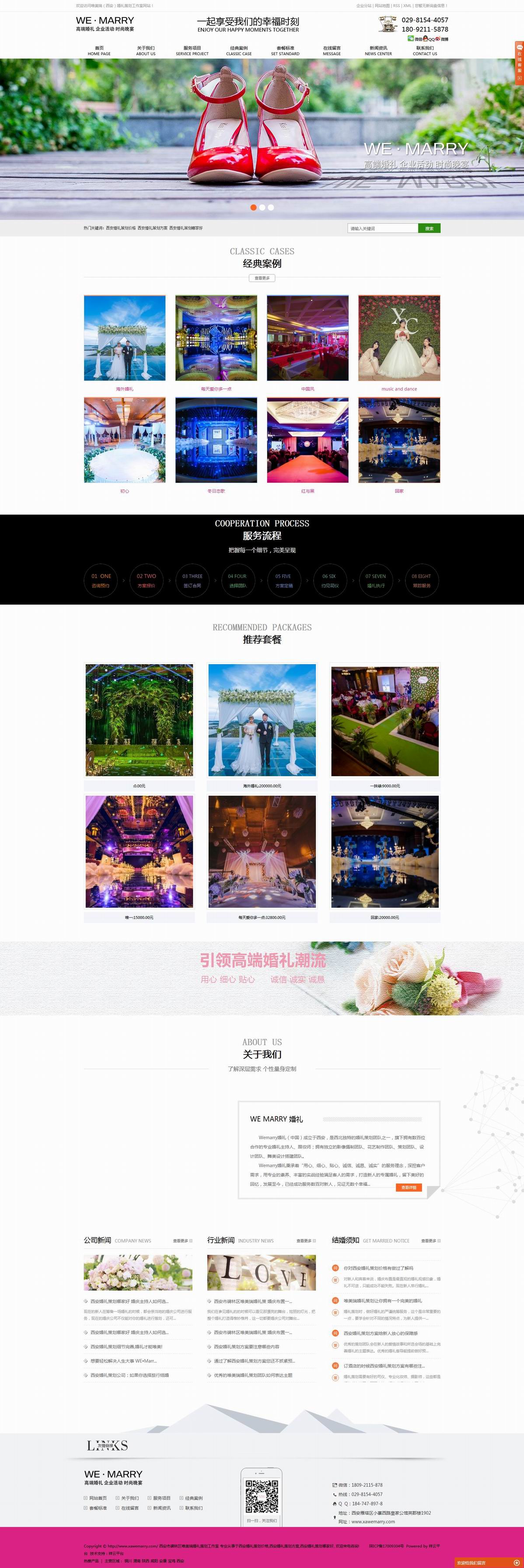The width and height of the screenshot is (524, 1568).
Task: Tap 查看更多 under 经典案例 heading
Action: (262, 278)
